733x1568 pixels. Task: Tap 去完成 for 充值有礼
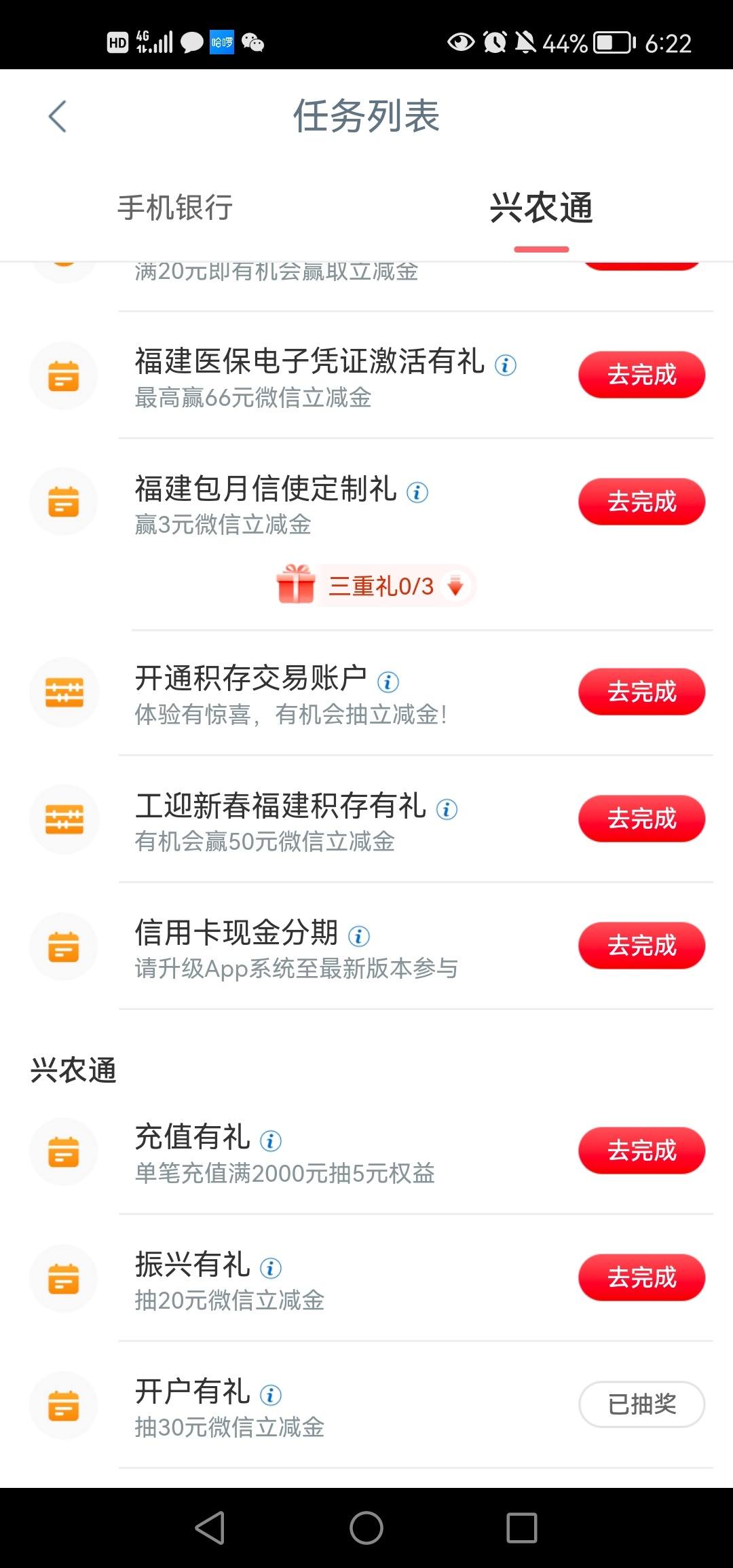641,1151
